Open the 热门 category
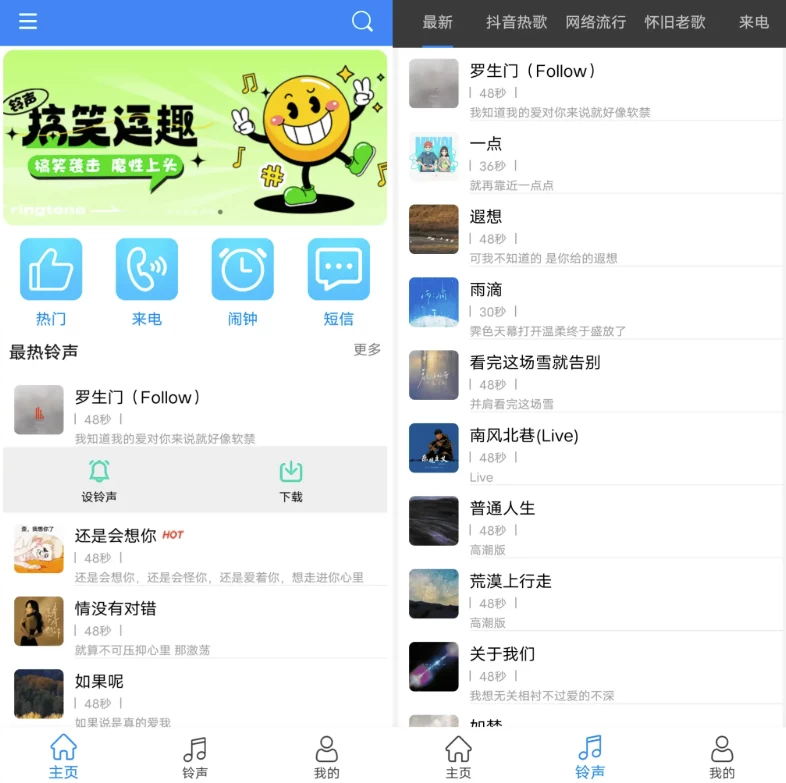786x783 pixels. tap(51, 282)
